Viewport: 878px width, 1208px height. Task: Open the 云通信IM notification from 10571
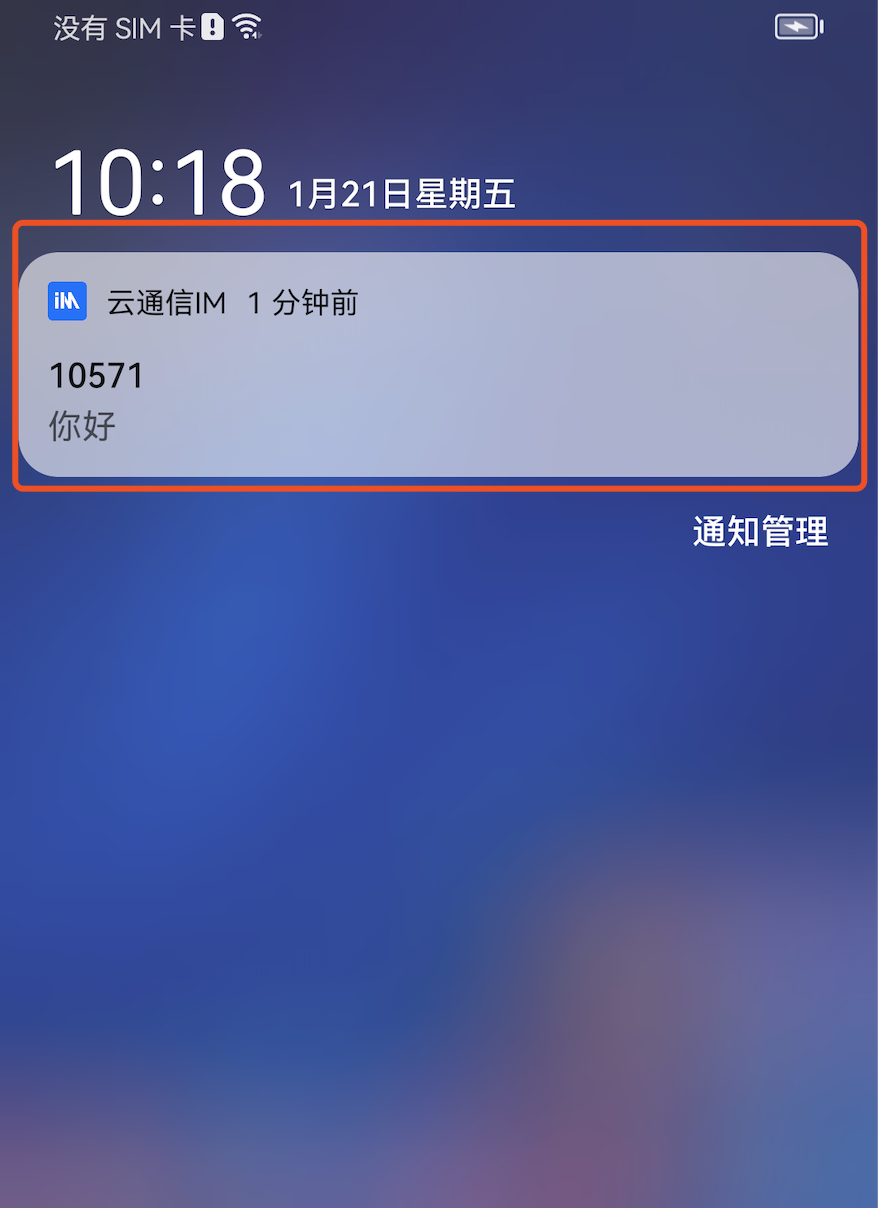point(438,365)
